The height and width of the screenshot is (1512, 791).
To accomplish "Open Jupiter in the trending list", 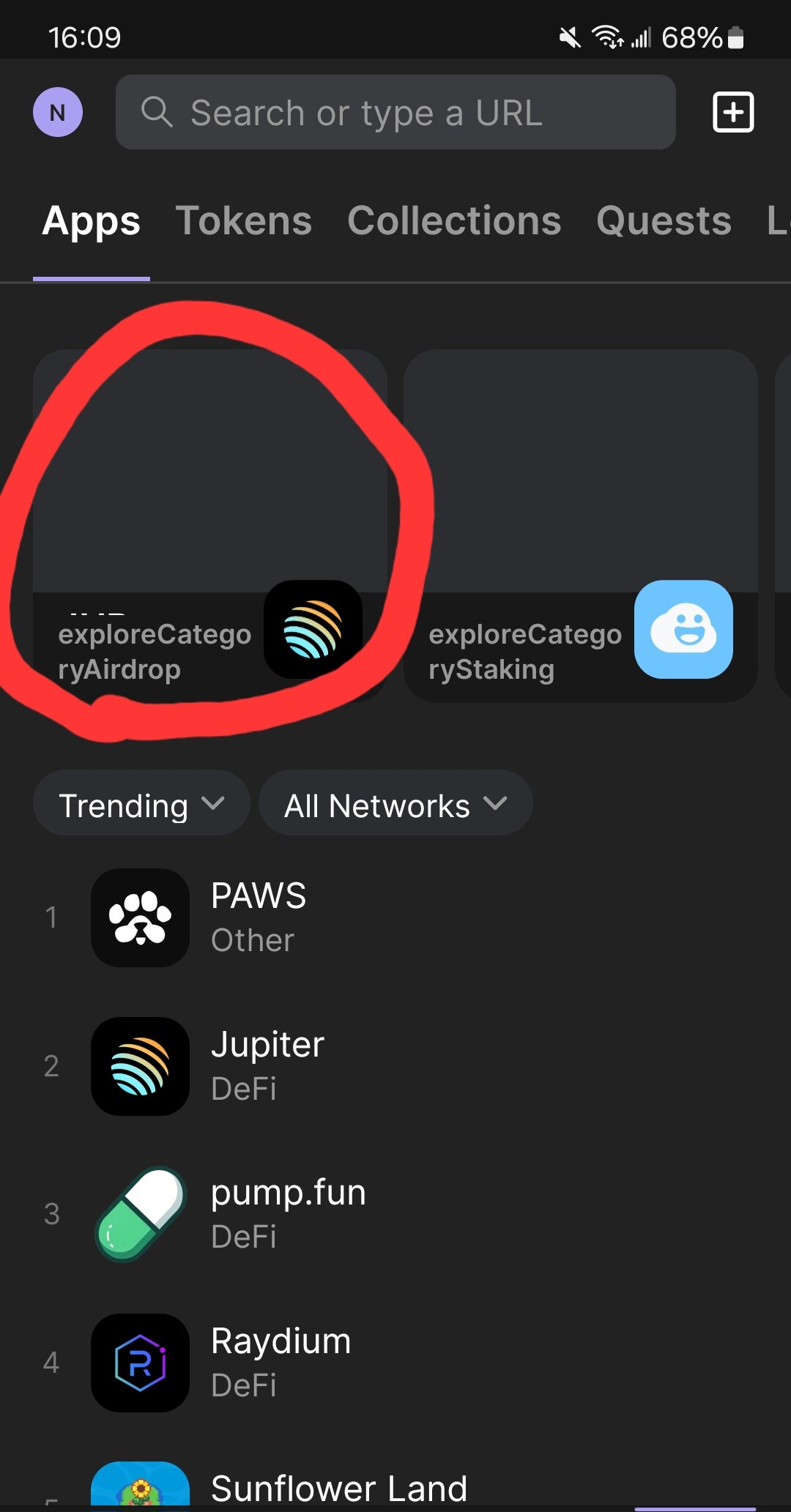I will (267, 1065).
